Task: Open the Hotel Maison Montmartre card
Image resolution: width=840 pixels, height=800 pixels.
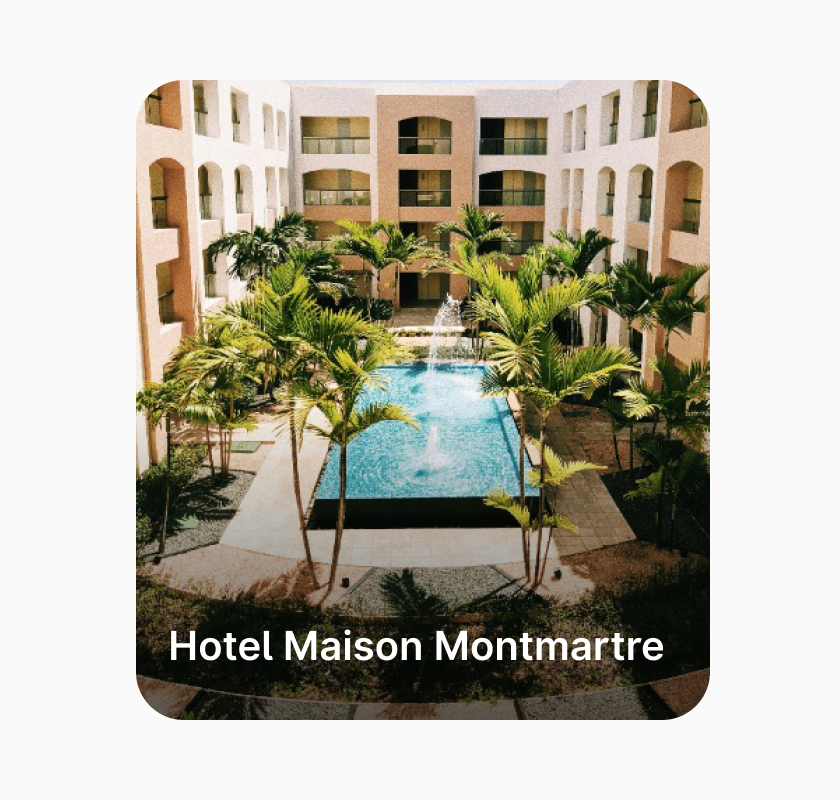Action: click(x=422, y=400)
